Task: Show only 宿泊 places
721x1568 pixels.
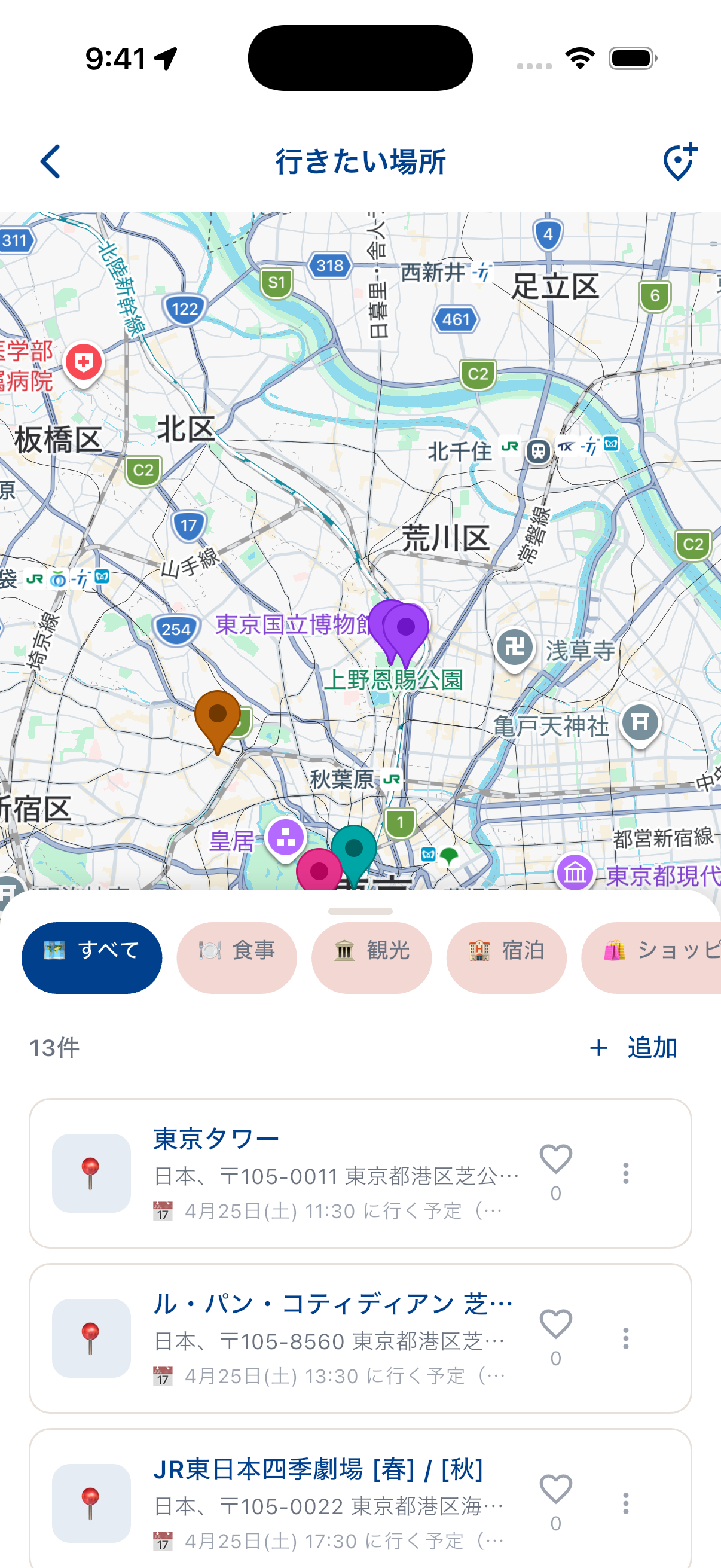Action: pyautogui.click(x=506, y=957)
